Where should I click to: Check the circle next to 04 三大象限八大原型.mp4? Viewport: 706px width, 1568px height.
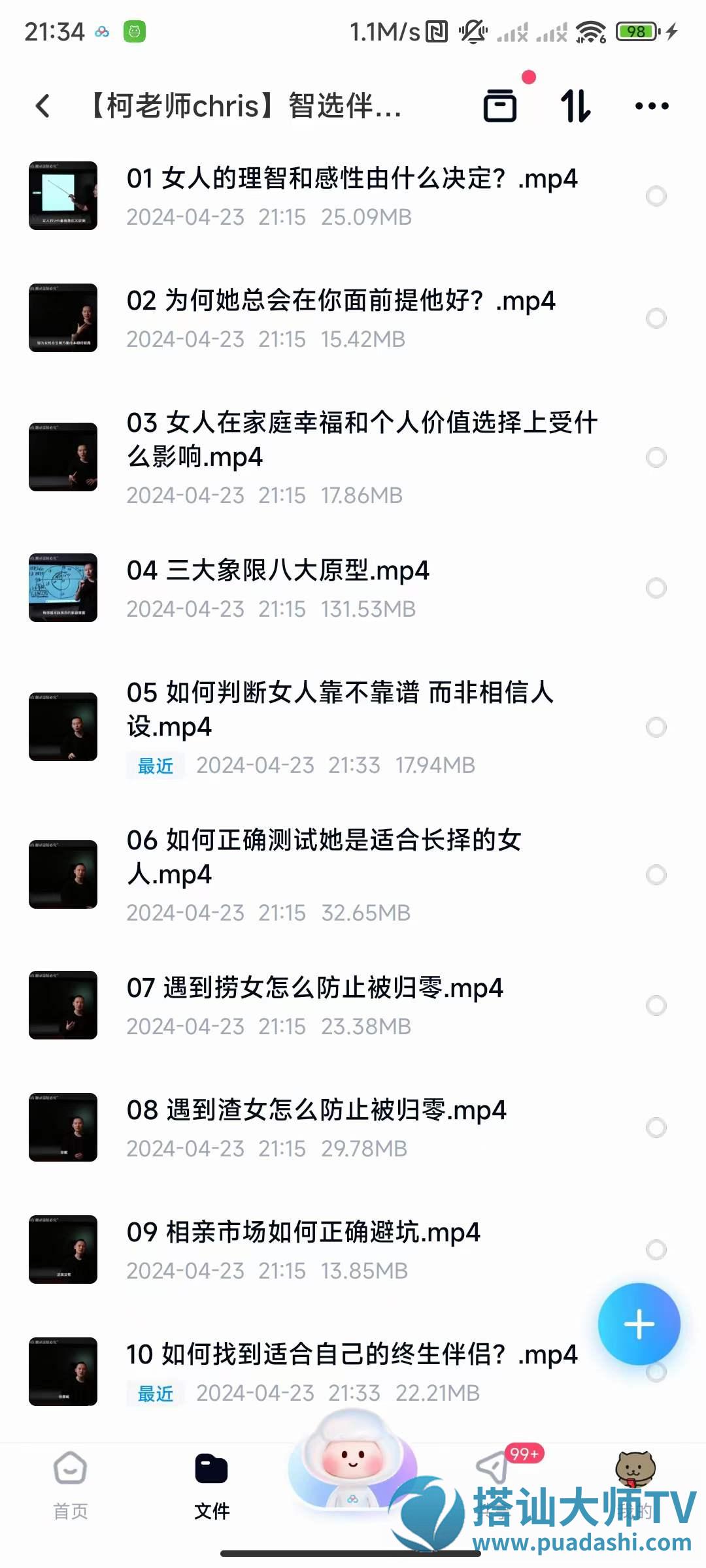tap(656, 588)
